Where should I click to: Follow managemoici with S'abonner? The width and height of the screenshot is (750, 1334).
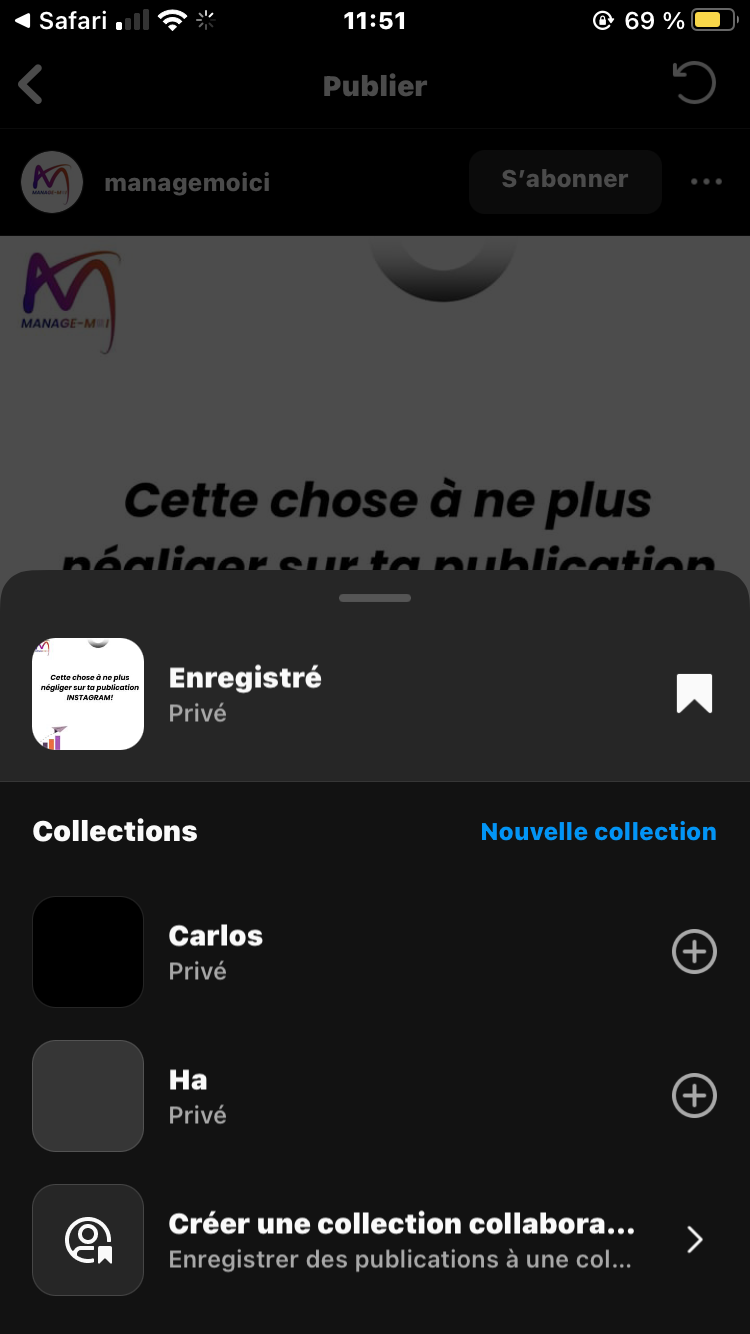pyautogui.click(x=565, y=181)
